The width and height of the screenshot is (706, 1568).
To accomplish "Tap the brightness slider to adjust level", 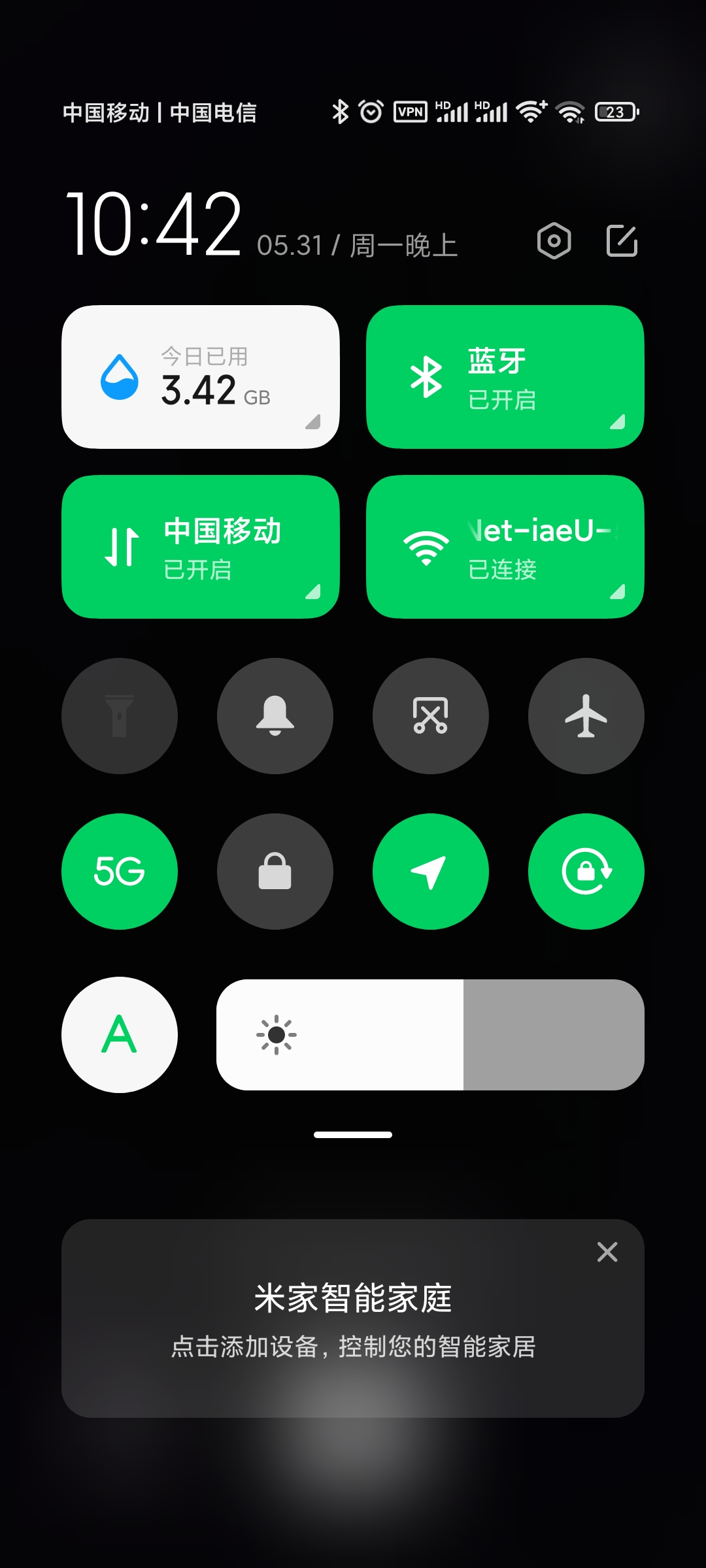I will tap(430, 1035).
